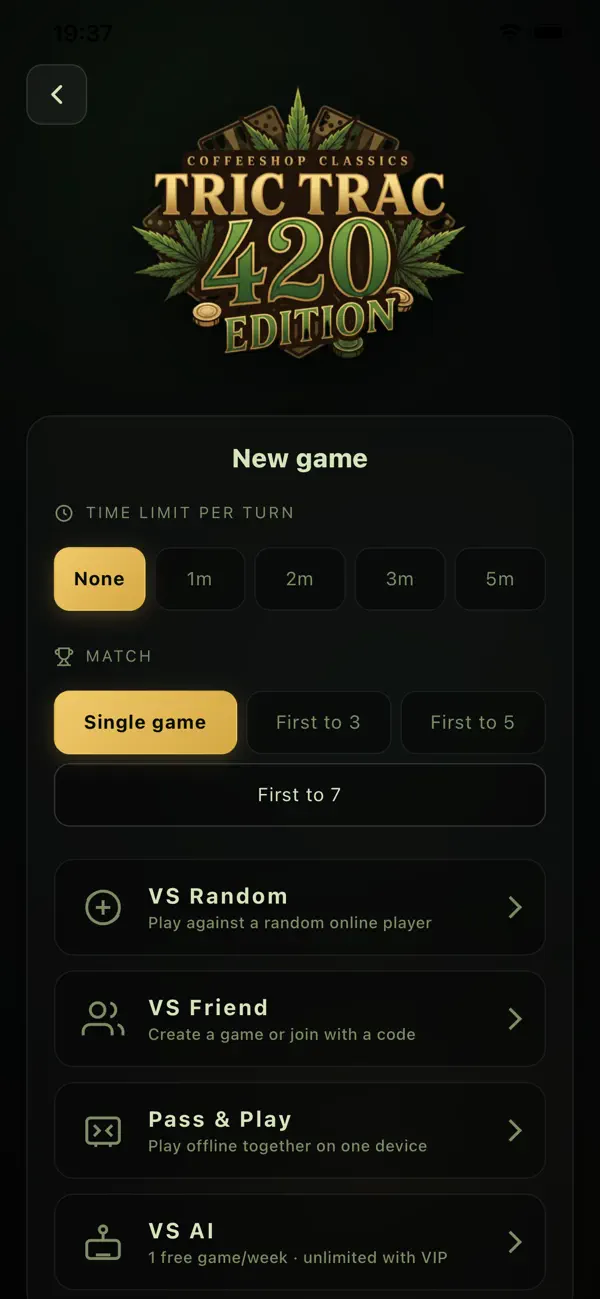The width and height of the screenshot is (600, 1299).
Task: Open the VS Friend game option
Action: point(300,1019)
